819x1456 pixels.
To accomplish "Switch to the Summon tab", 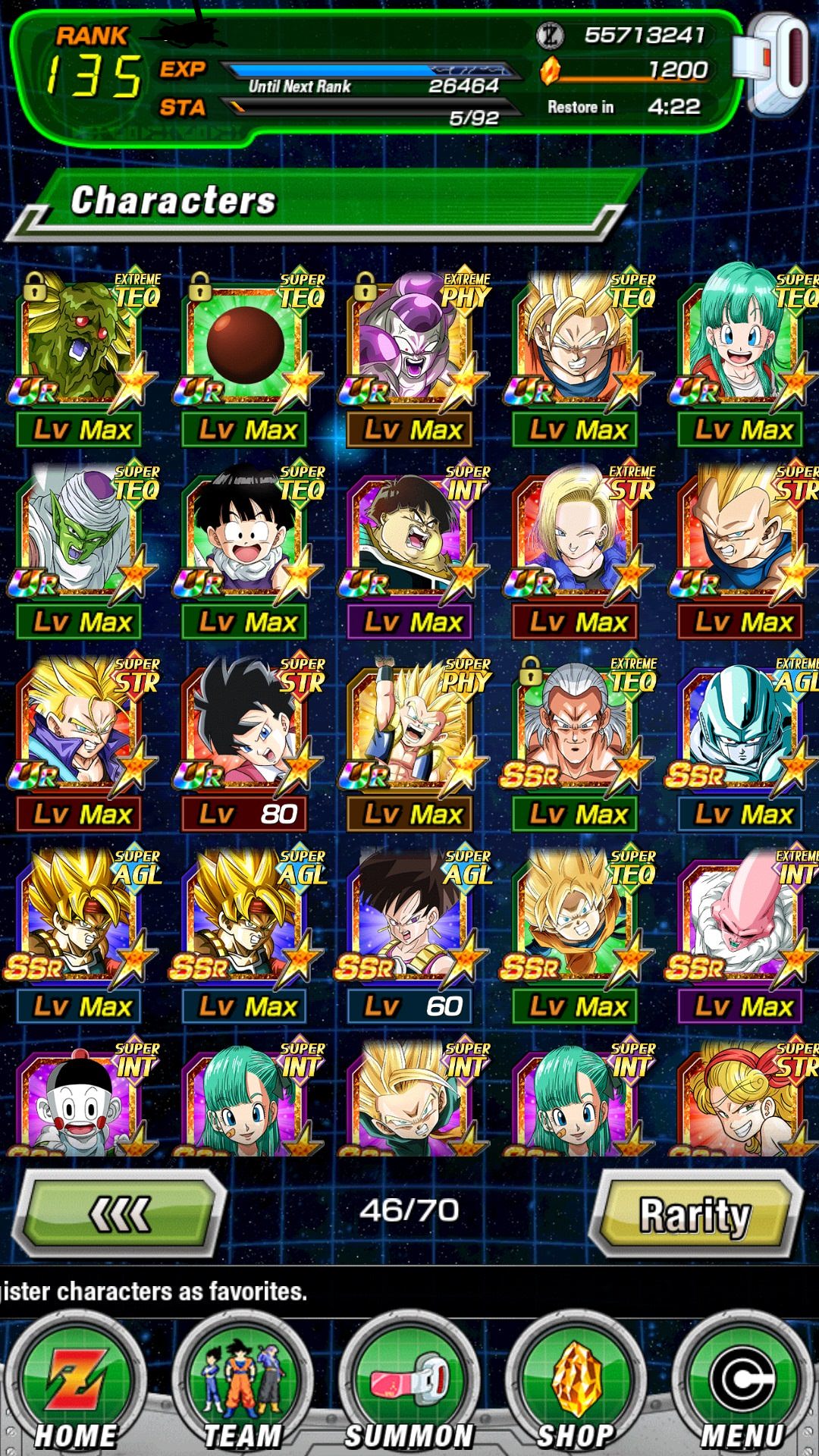I will point(409,1388).
